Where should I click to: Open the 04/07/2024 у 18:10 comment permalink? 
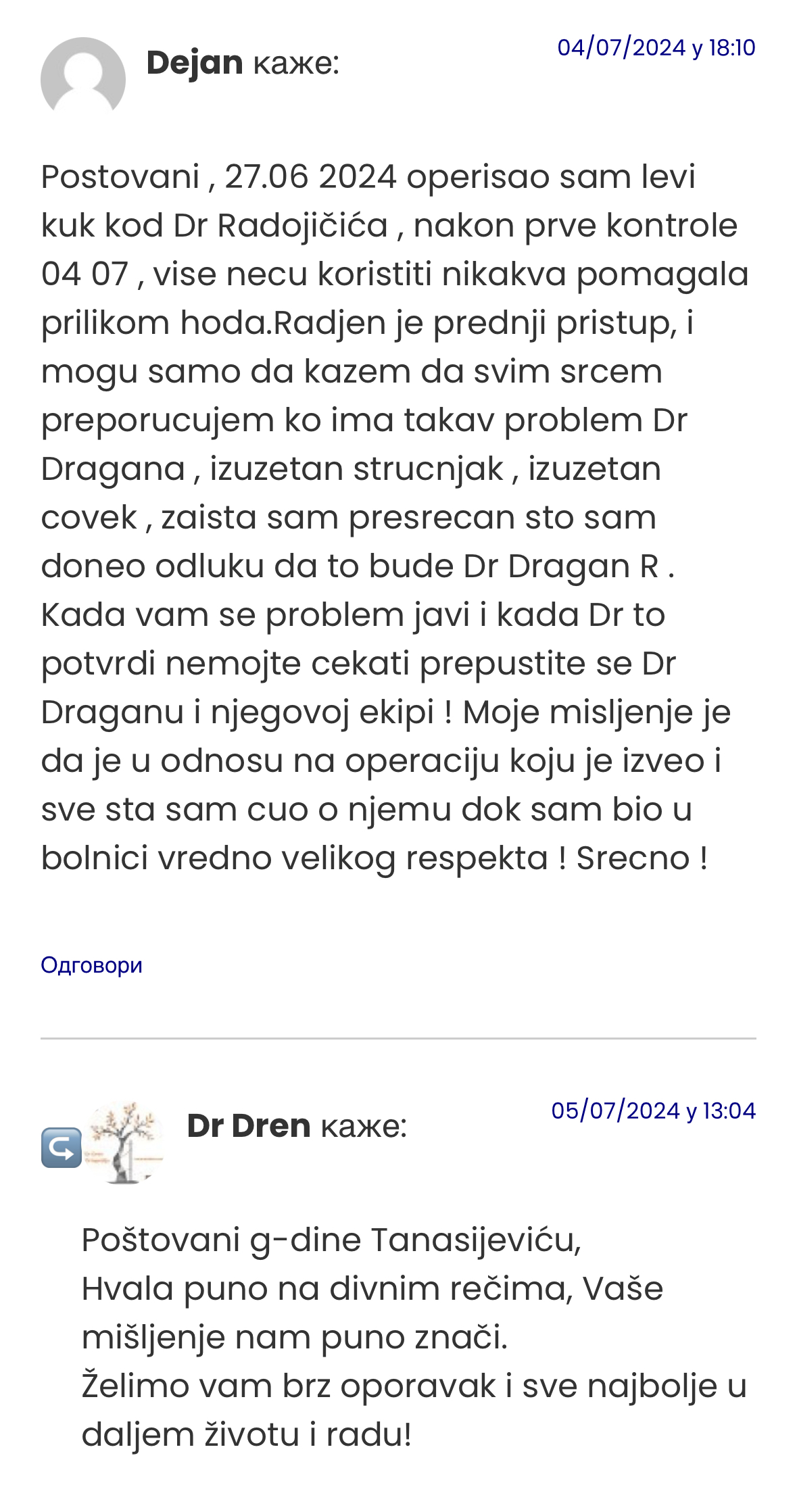tap(656, 48)
